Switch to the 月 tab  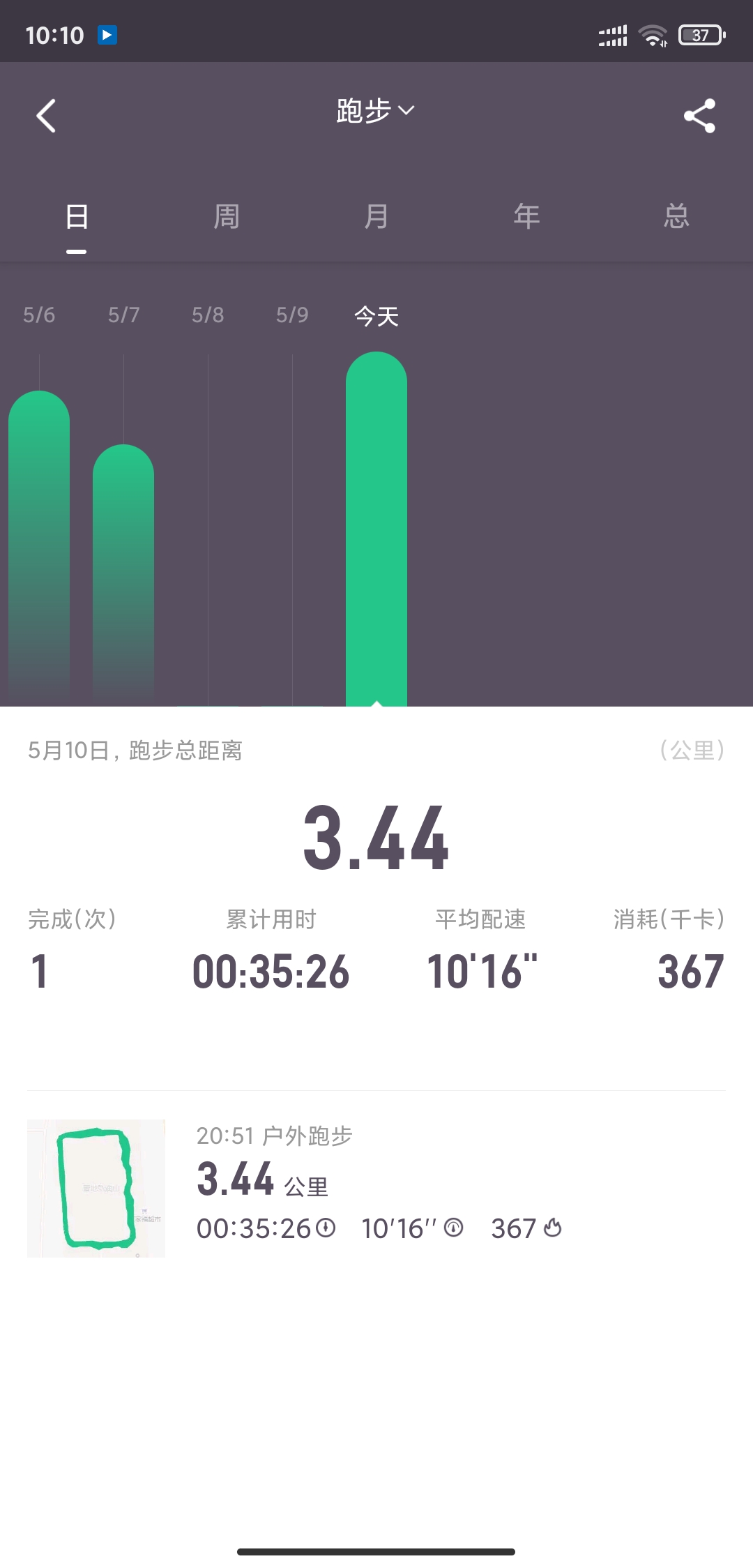click(376, 216)
